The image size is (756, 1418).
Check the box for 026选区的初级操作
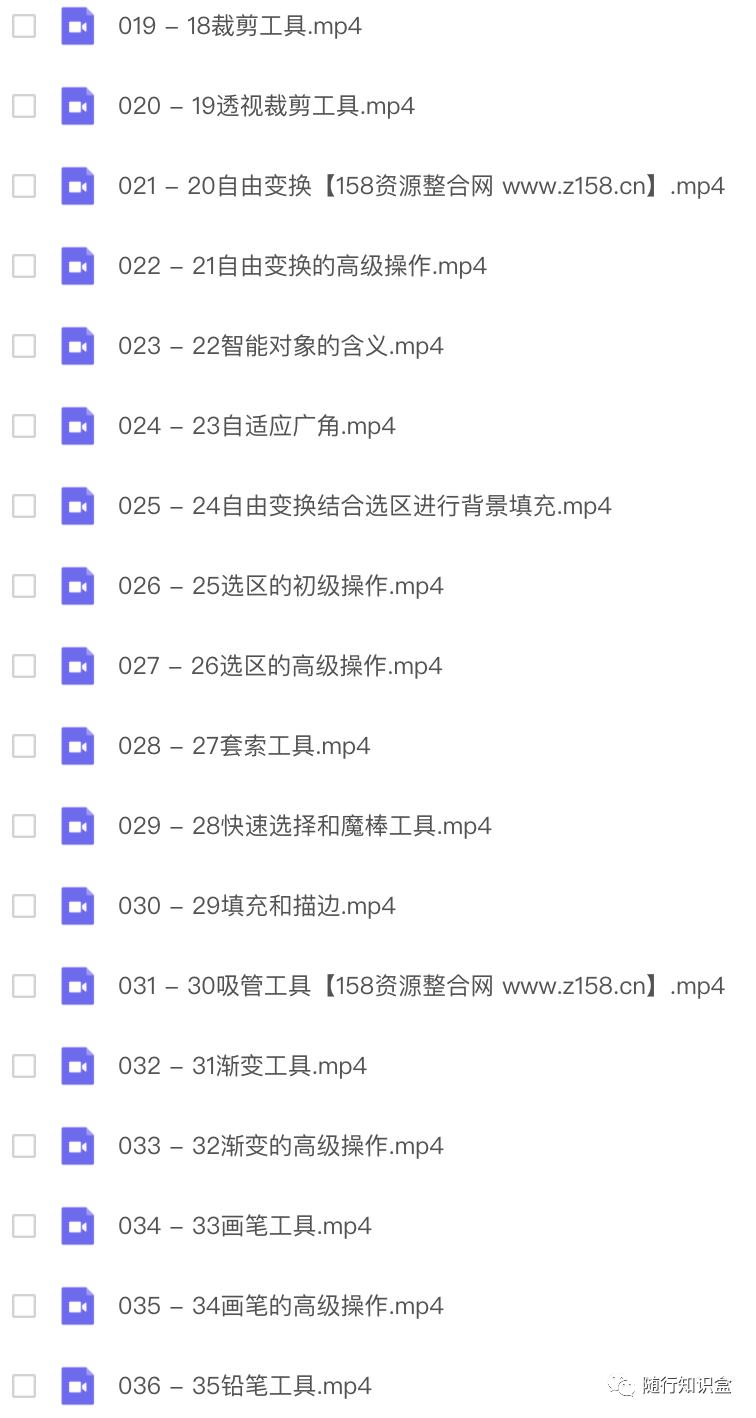pyautogui.click(x=24, y=586)
